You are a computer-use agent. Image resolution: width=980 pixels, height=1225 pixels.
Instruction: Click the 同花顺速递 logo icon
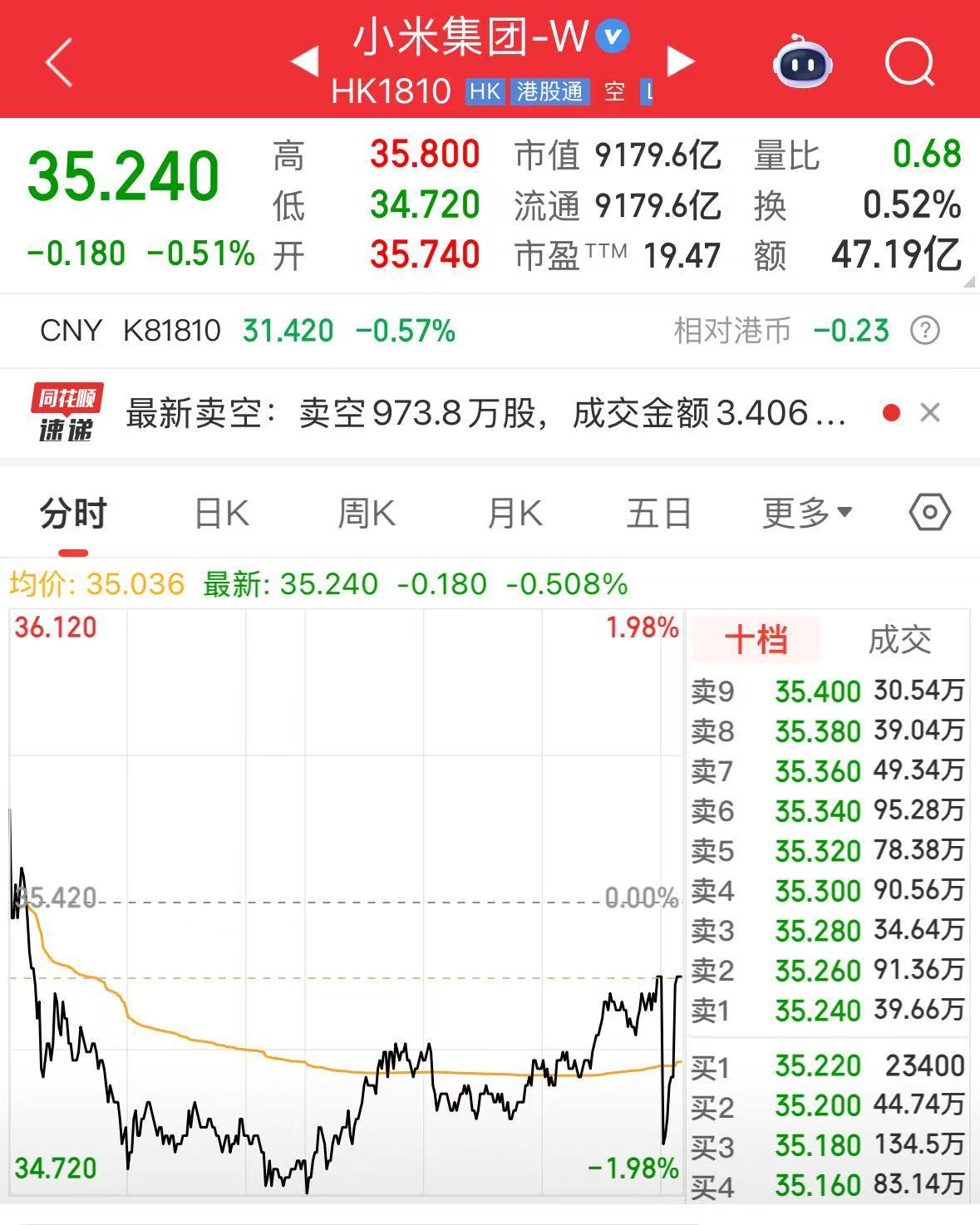click(x=67, y=412)
